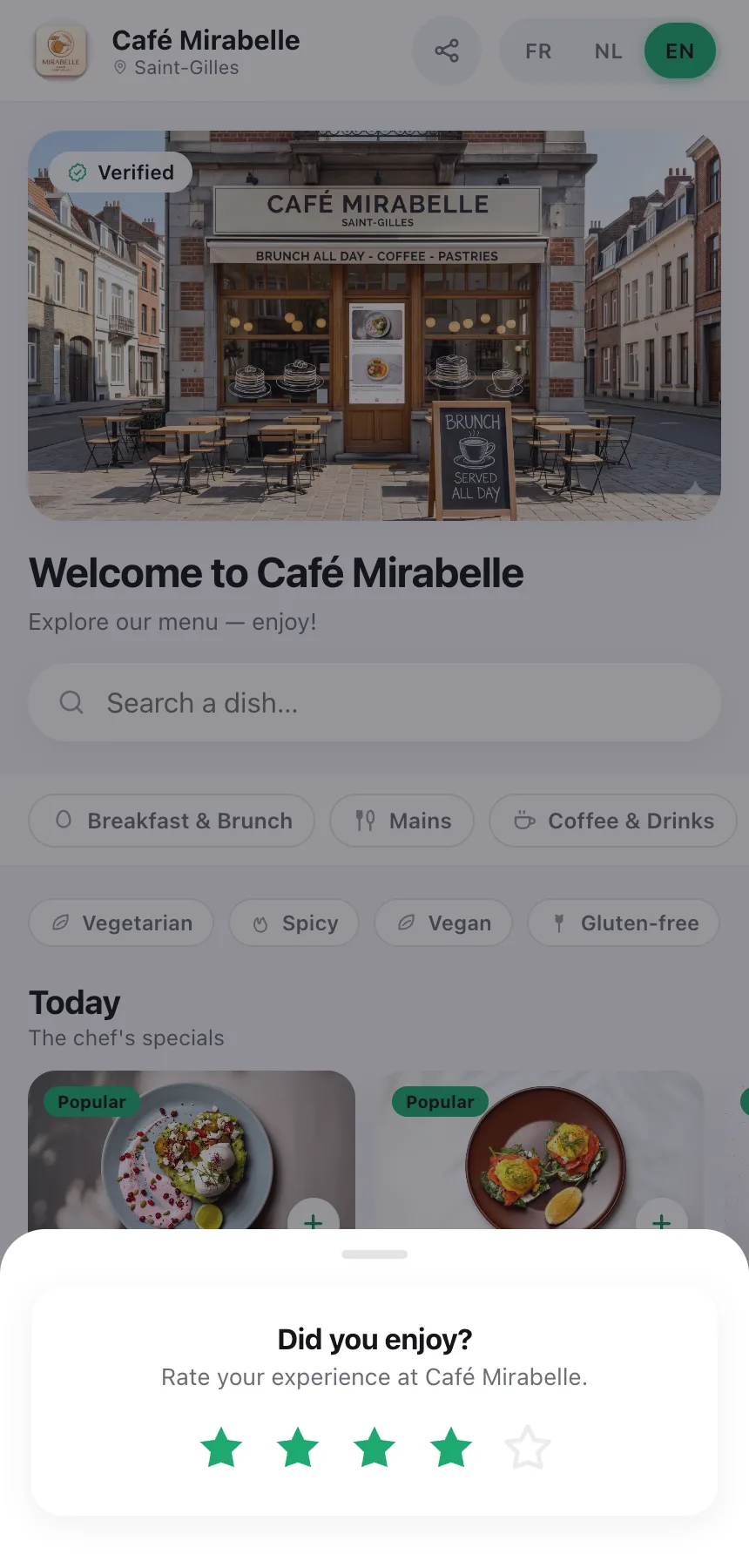Tap the bottom sheet drag handle

(374, 1254)
